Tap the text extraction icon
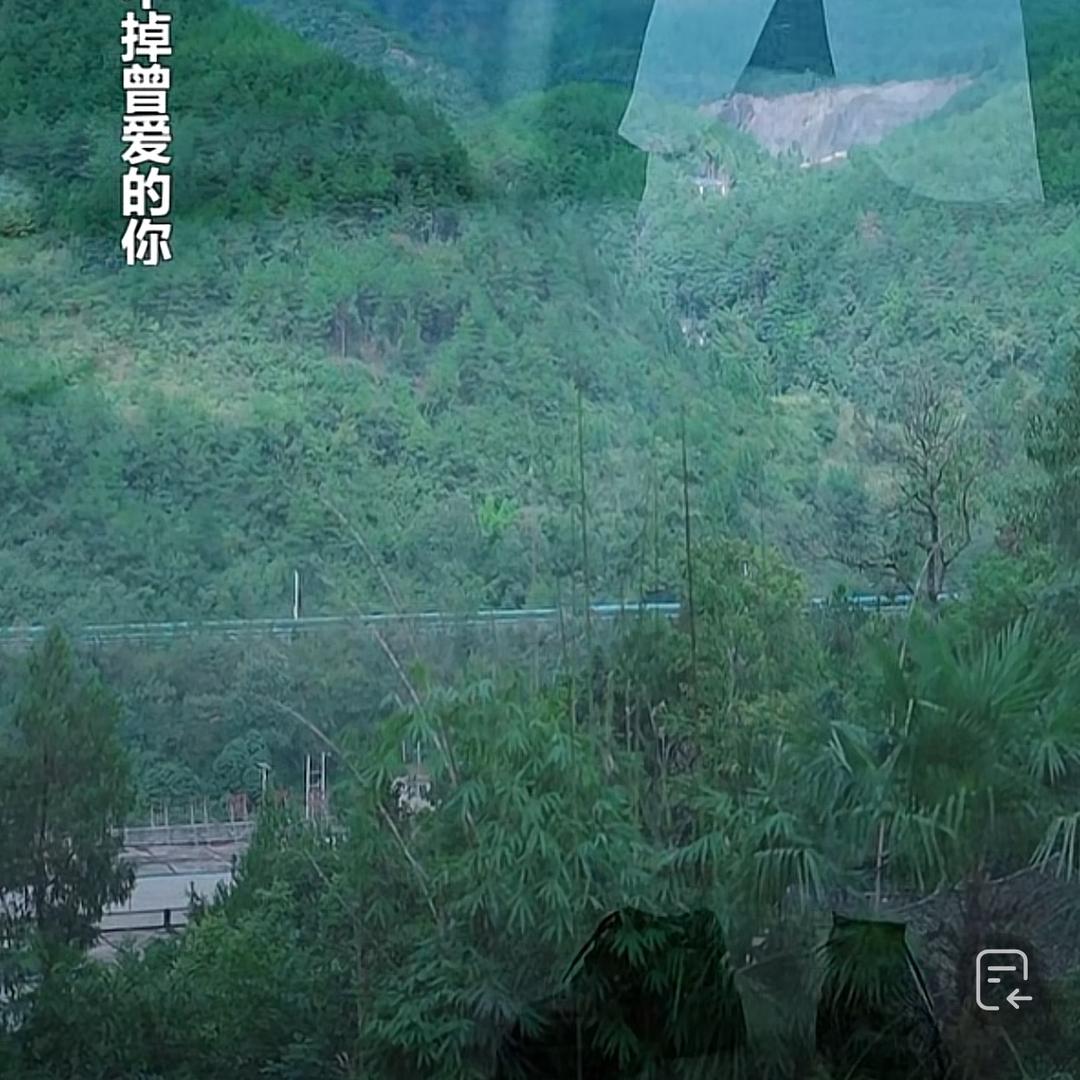The image size is (1080, 1080). tap(1003, 980)
